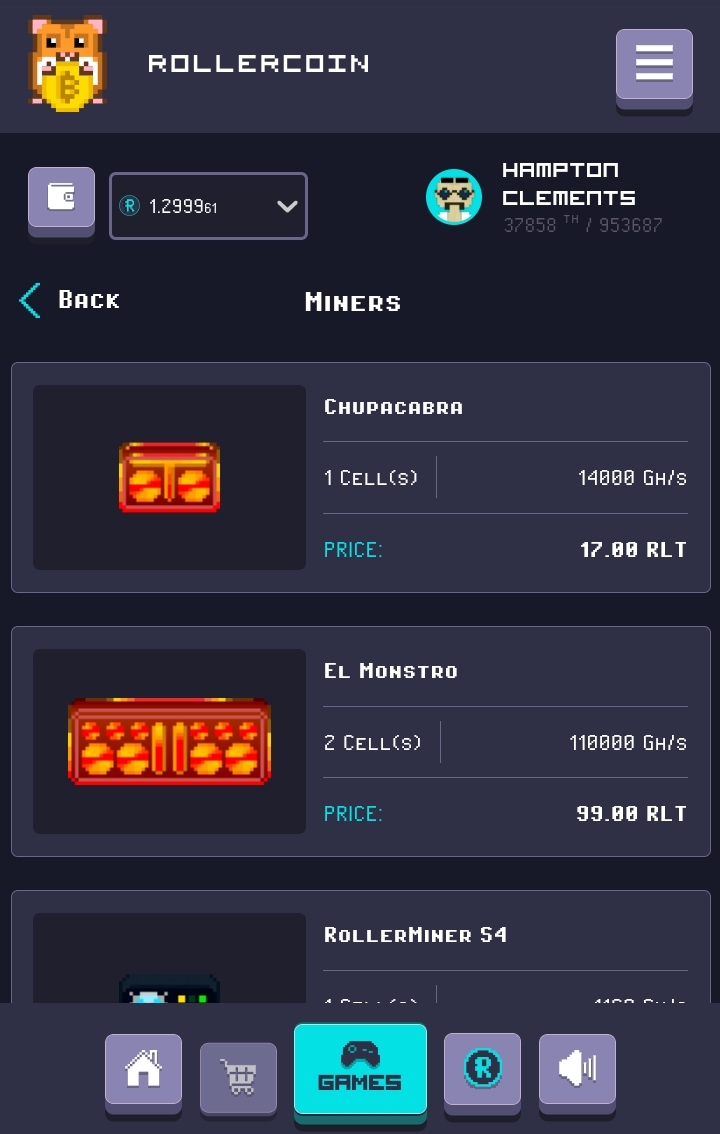
Task: Open the RollerMiner S4 card
Action: click(x=361, y=947)
